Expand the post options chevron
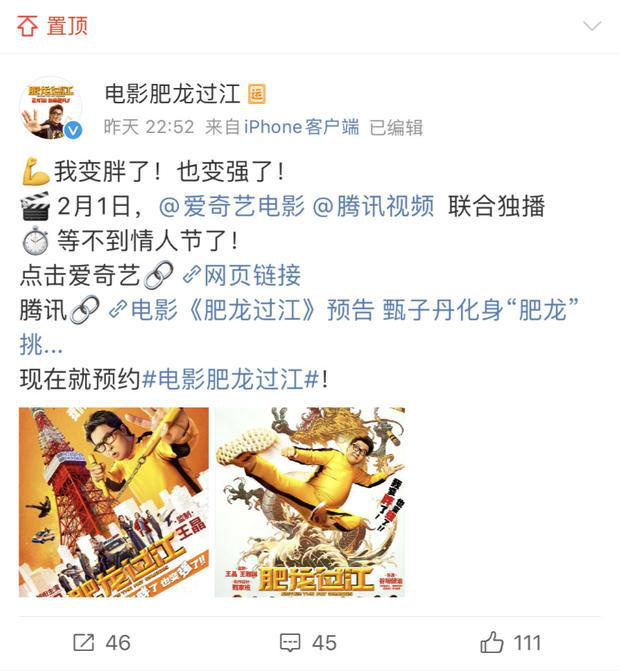This screenshot has width=620, height=671. 592,25
